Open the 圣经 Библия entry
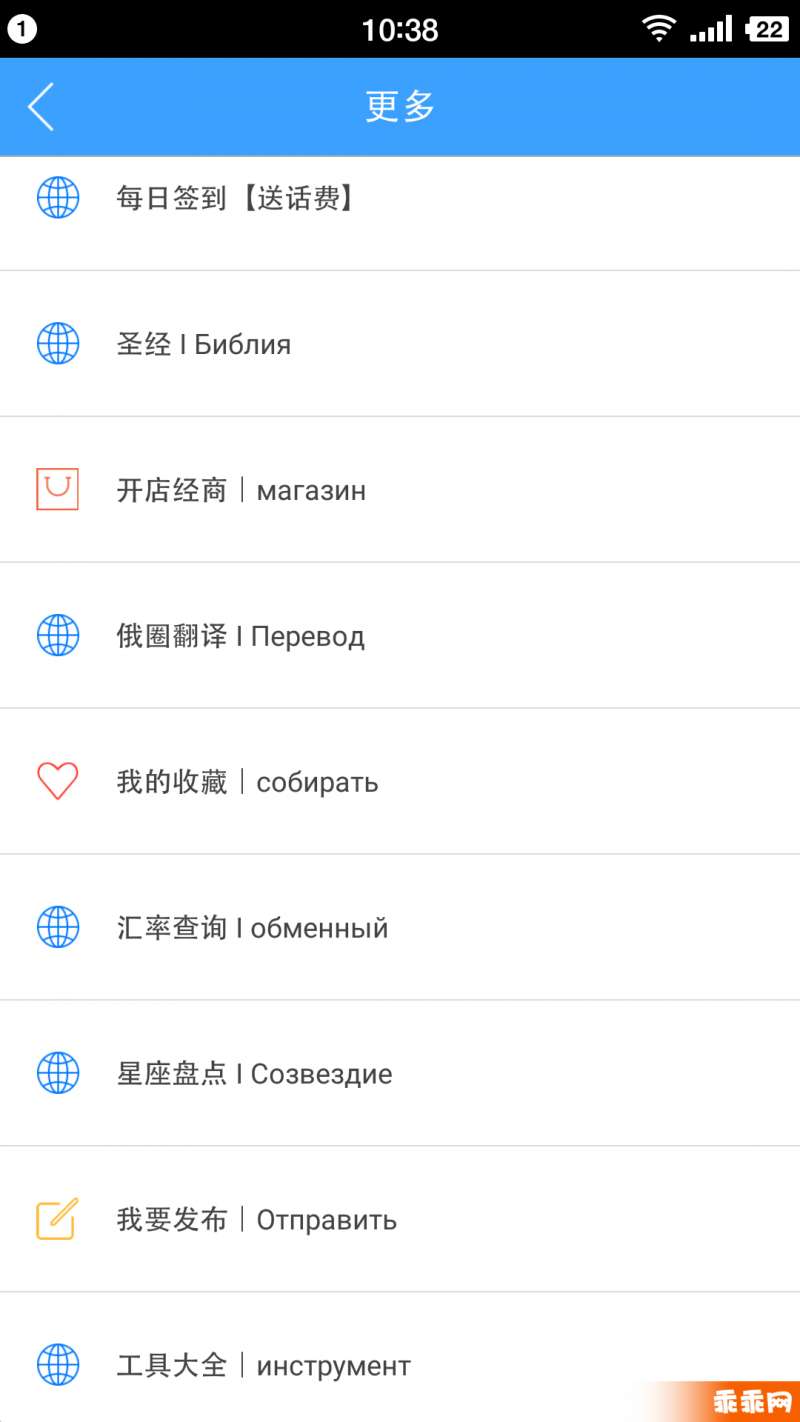 click(400, 344)
